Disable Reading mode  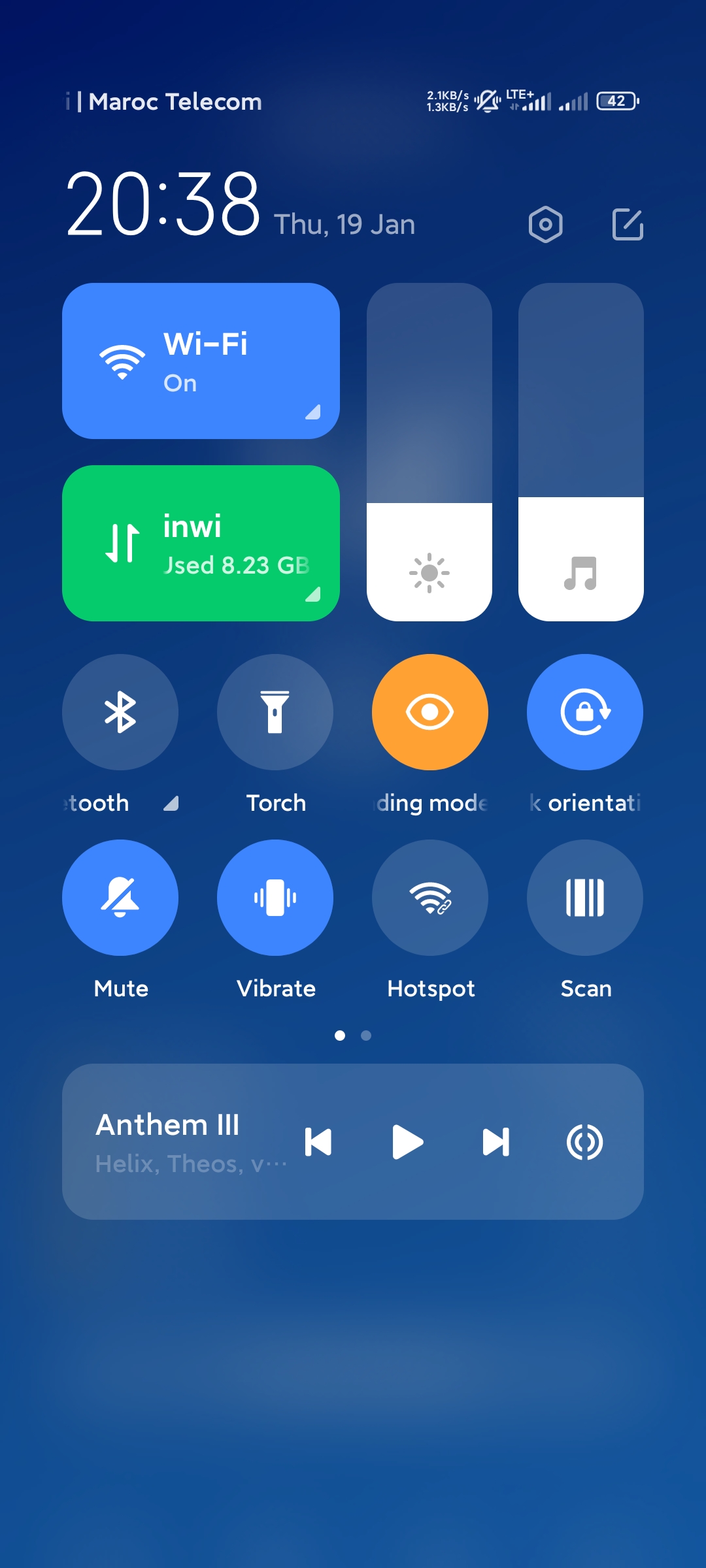[x=430, y=712]
